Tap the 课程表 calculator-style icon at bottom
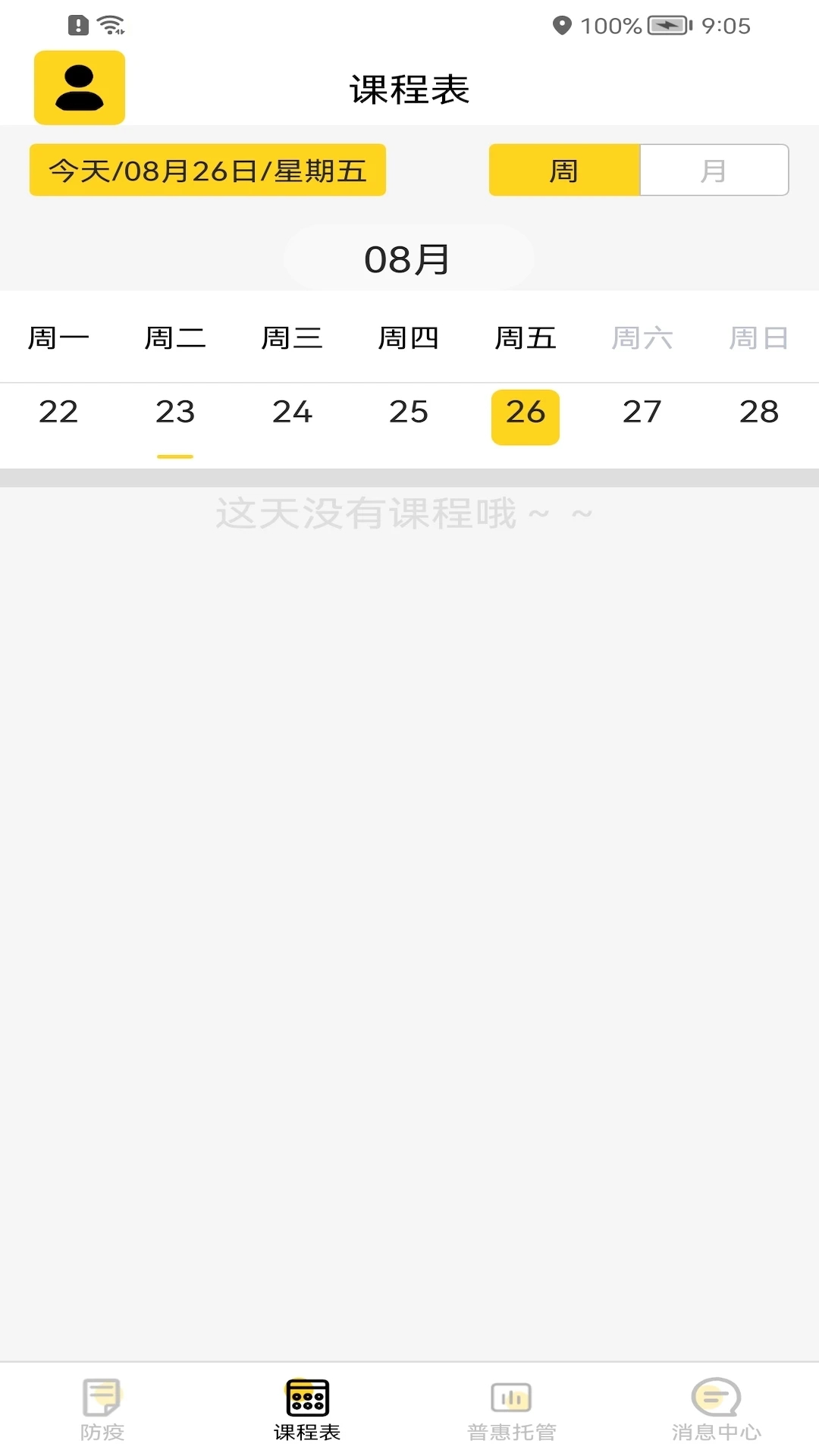This screenshot has width=819, height=1456. point(306,1398)
